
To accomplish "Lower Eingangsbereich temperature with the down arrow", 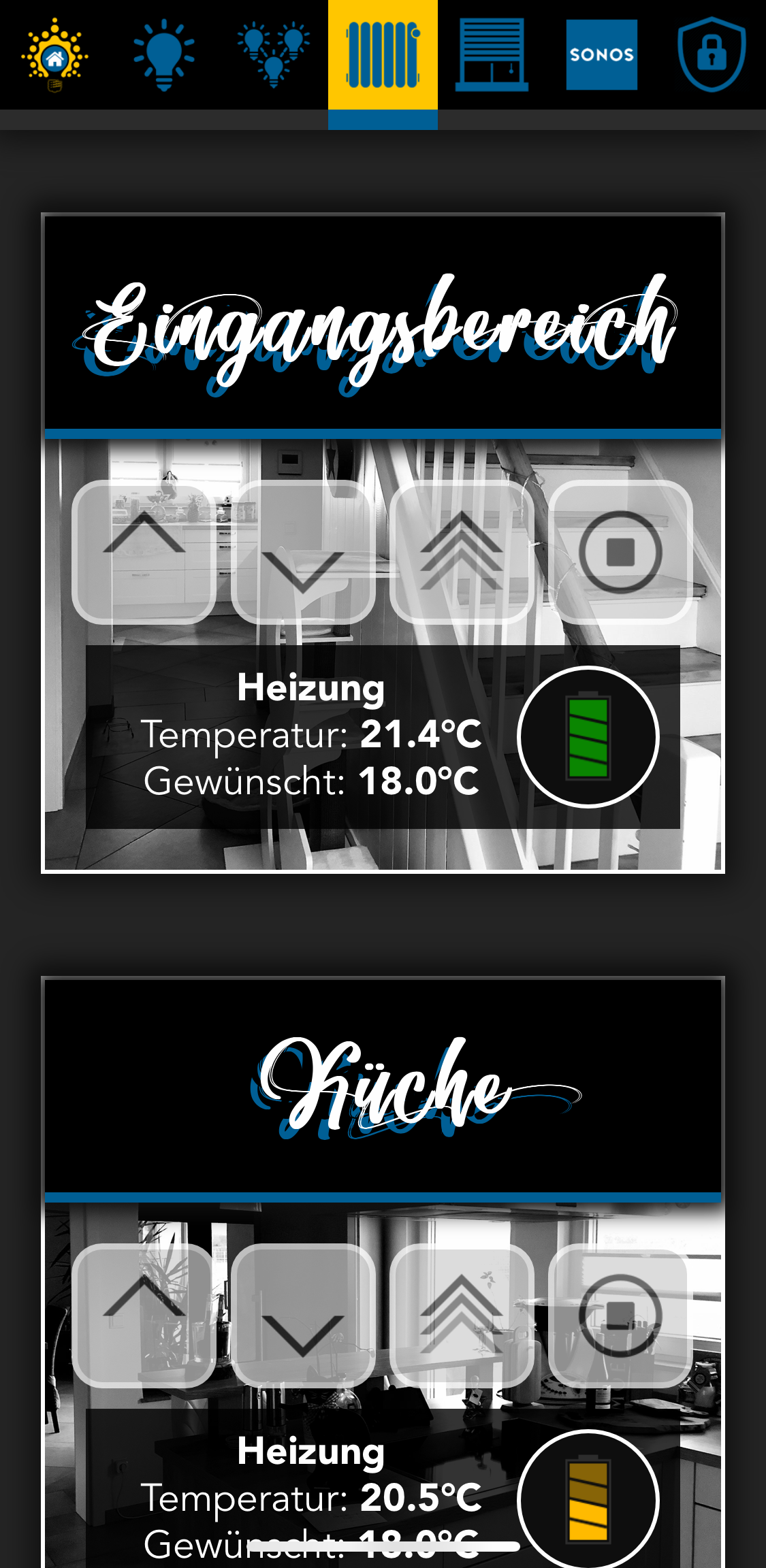I will (x=303, y=552).
